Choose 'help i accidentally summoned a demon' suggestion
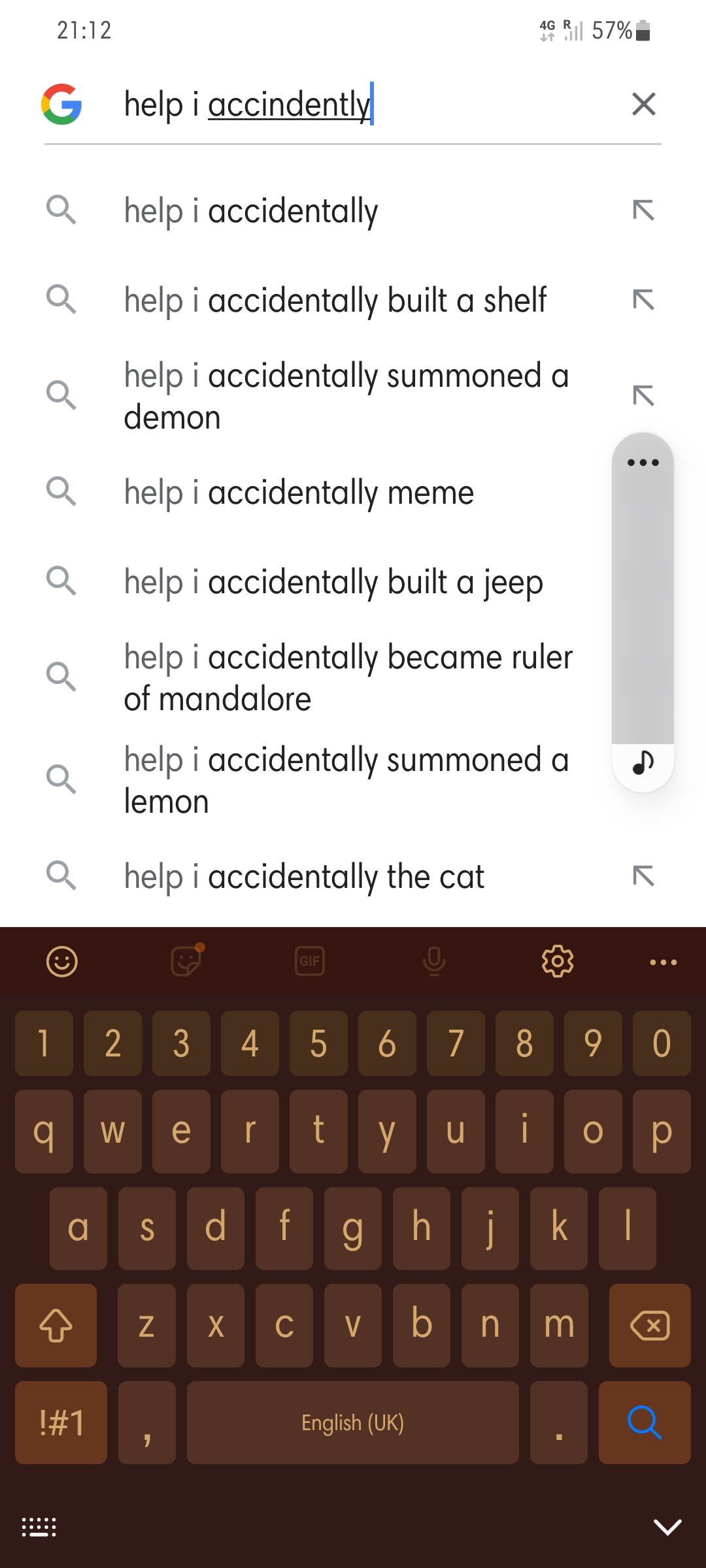The image size is (706, 1568). pos(346,396)
